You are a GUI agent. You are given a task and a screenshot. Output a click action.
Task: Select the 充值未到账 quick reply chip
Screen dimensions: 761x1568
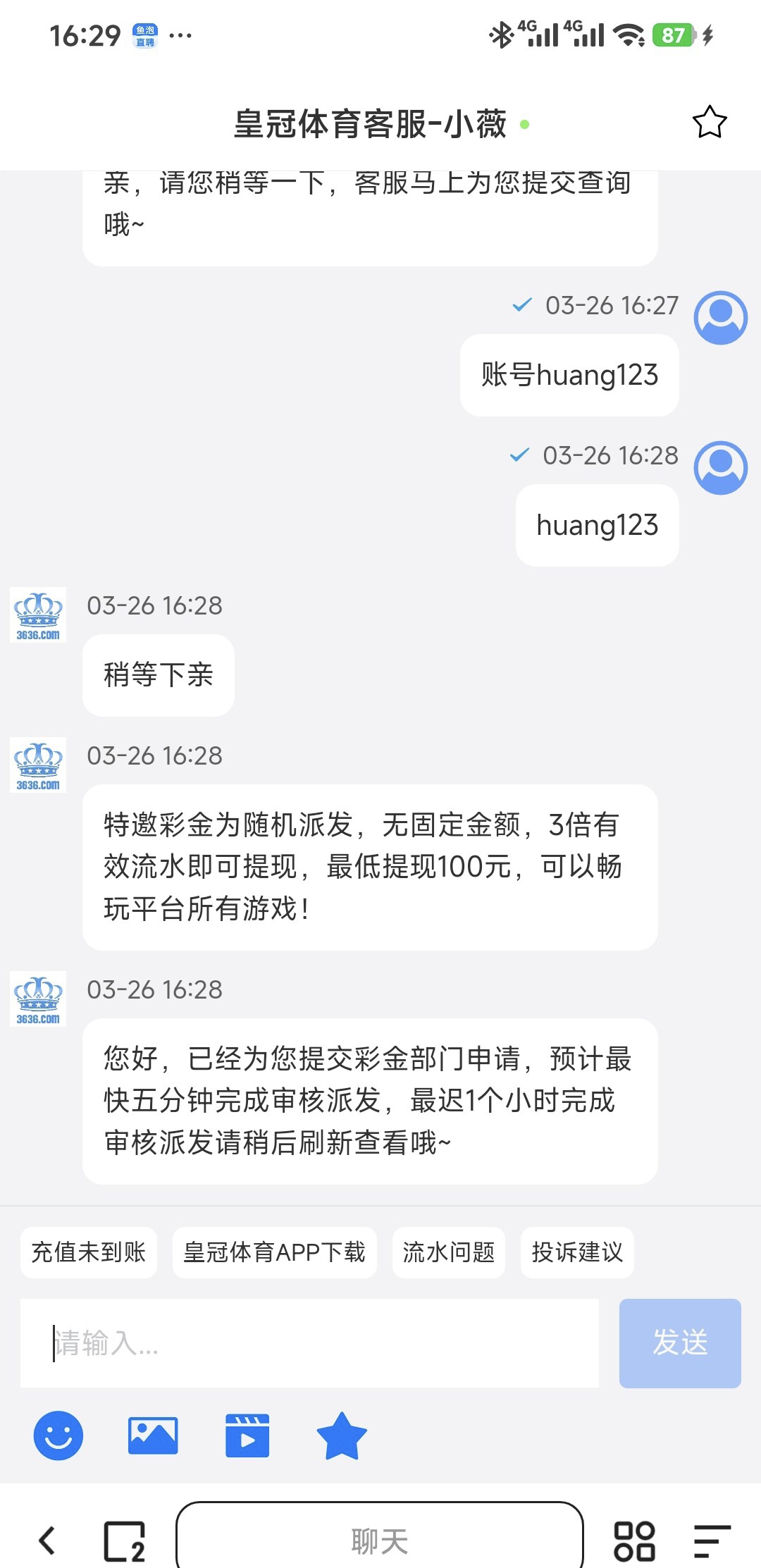[89, 1252]
